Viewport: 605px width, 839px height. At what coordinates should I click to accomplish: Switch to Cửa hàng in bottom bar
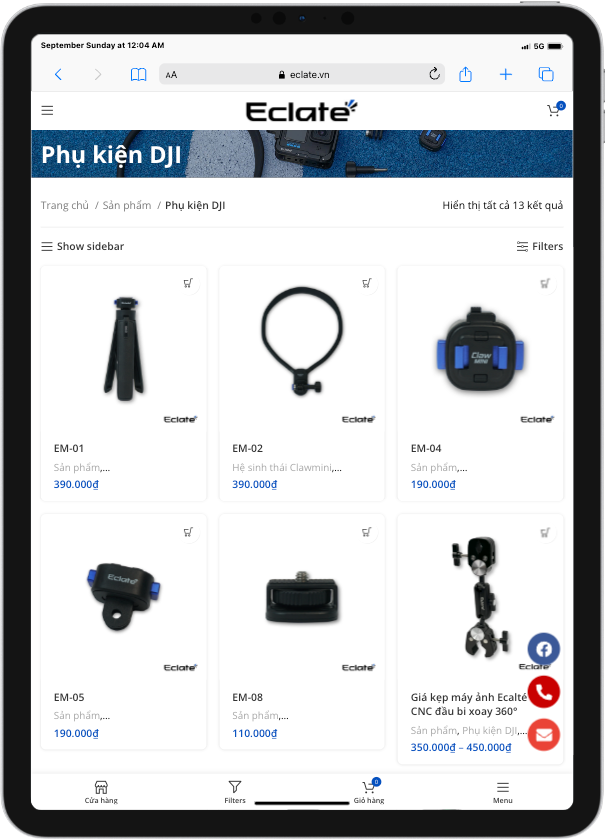(101, 792)
